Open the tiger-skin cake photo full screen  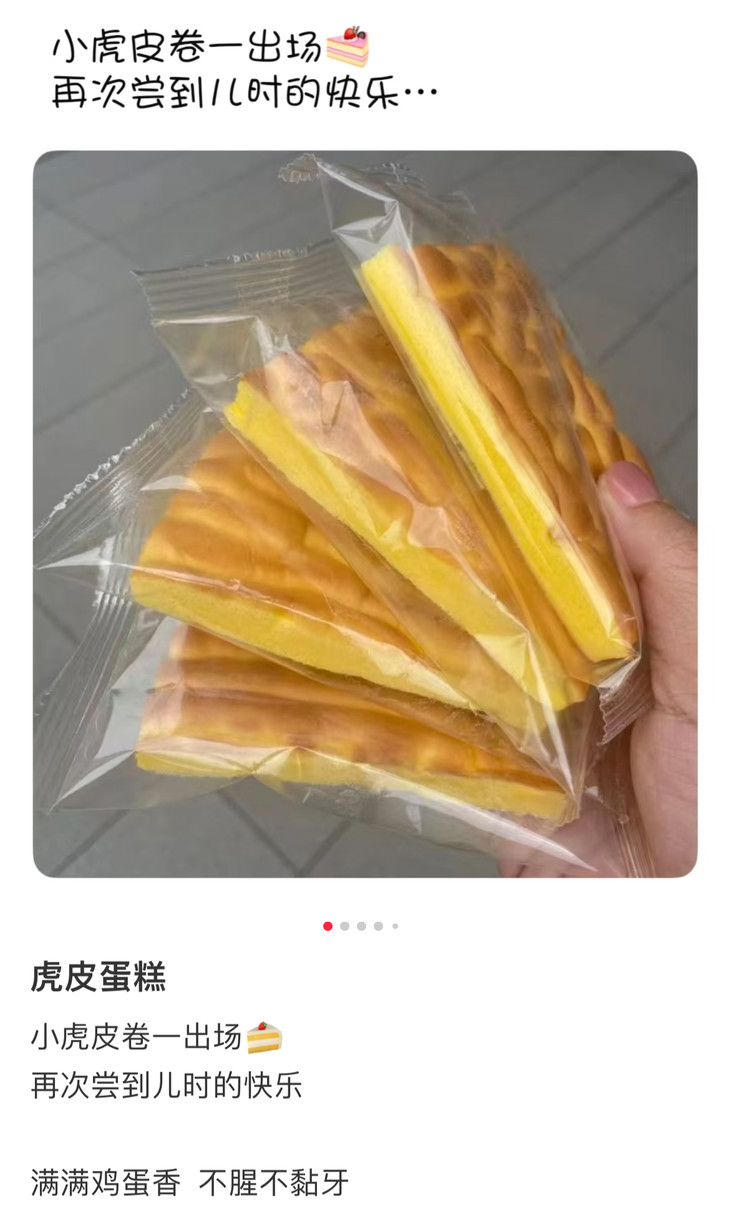point(365,514)
